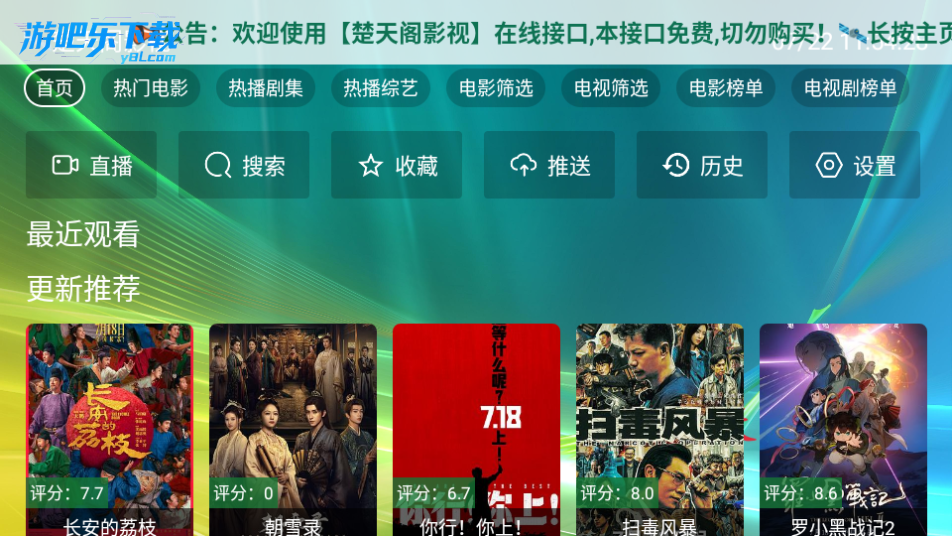Screen dimensions: 952x536
Task: Switch to the 首页 tab
Action: 55,88
